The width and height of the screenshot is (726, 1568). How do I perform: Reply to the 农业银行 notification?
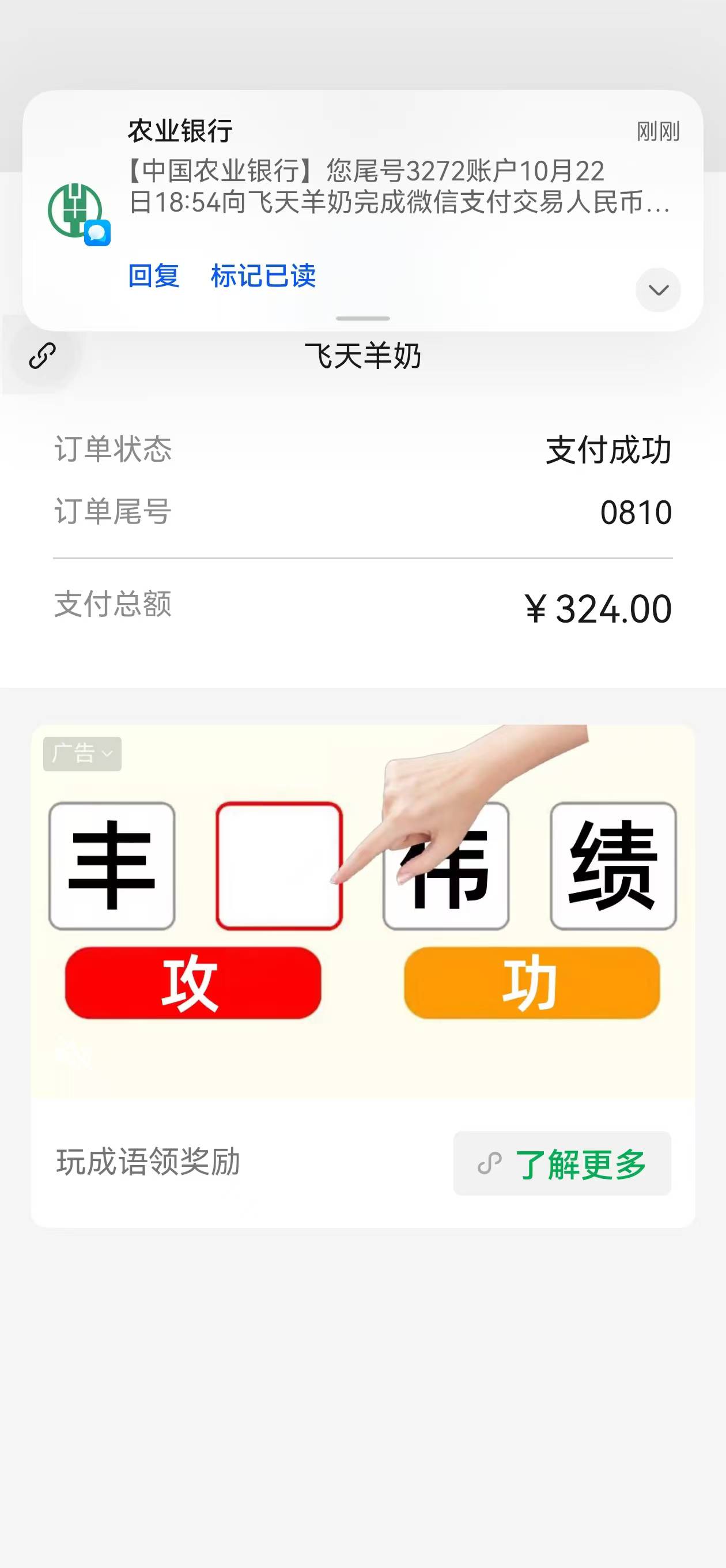[x=153, y=276]
